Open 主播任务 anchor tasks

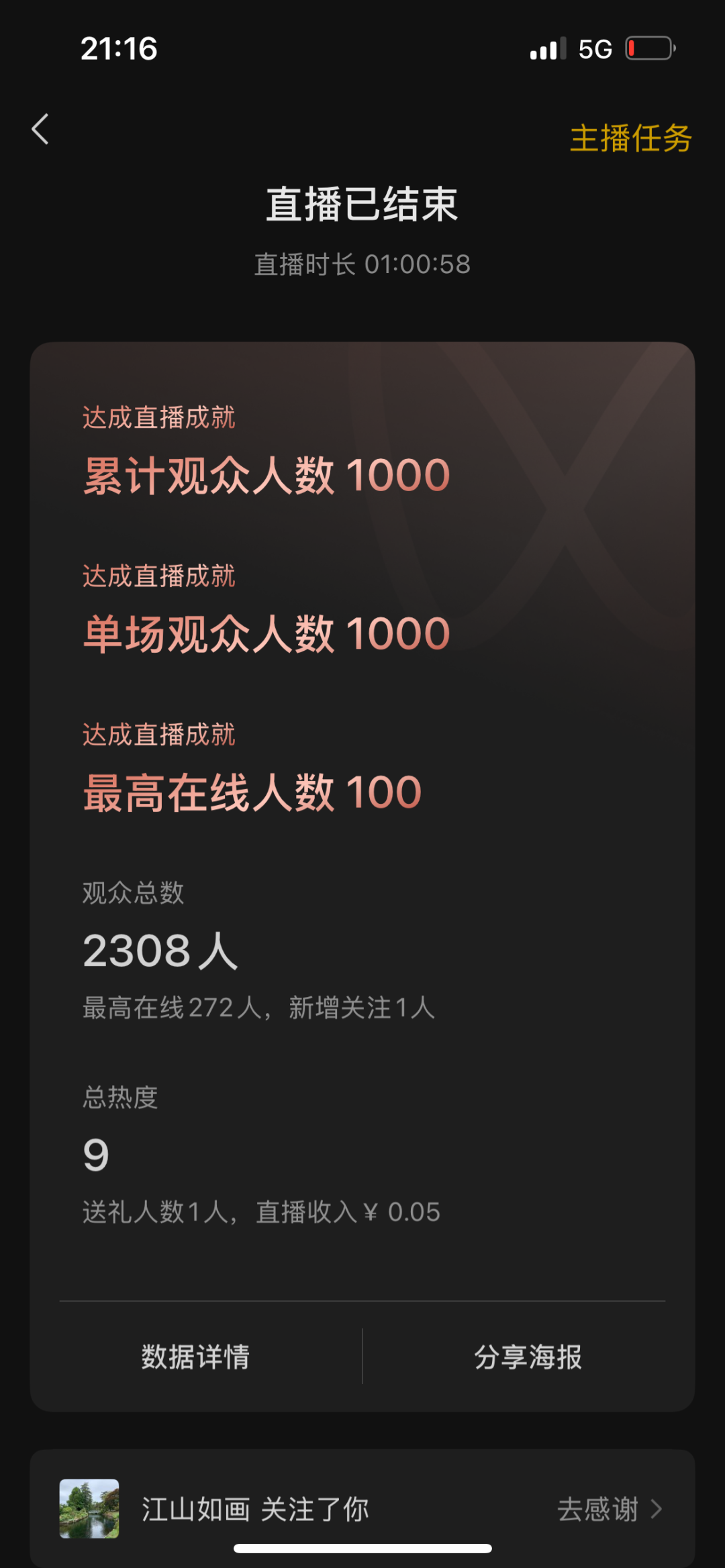(630, 139)
